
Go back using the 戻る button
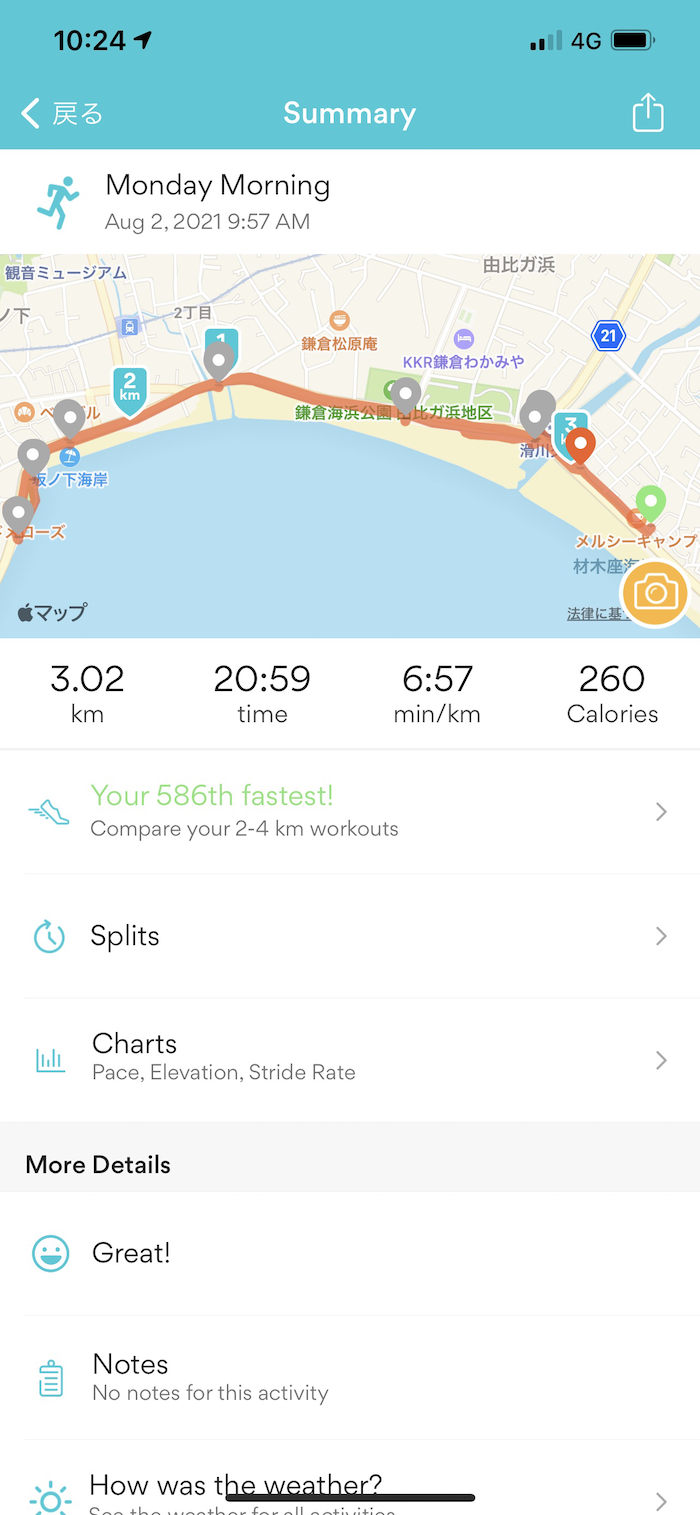[x=62, y=113]
